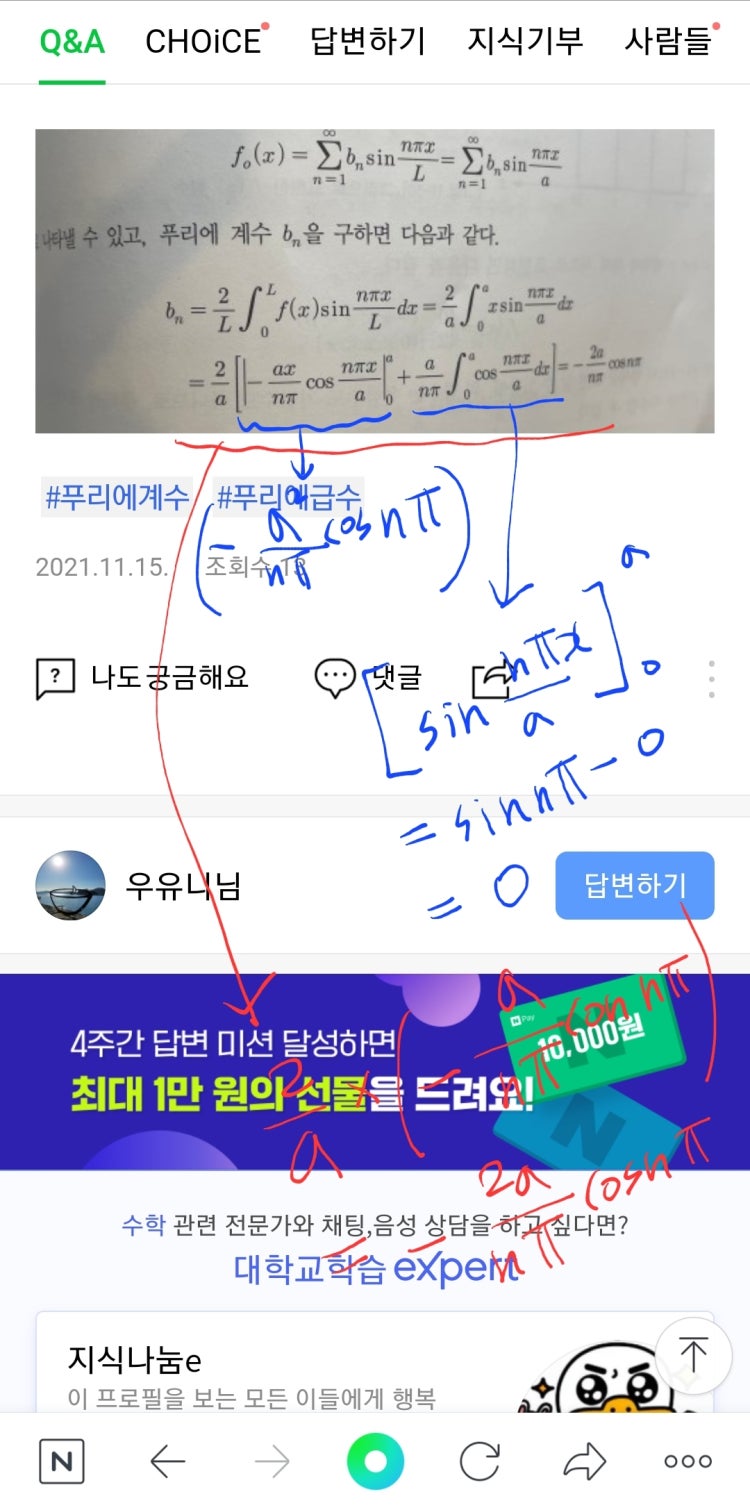Image resolution: width=750 pixels, height=1510 pixels.
Task: Open the 대학교학습 eXpert link
Action: (375, 1268)
